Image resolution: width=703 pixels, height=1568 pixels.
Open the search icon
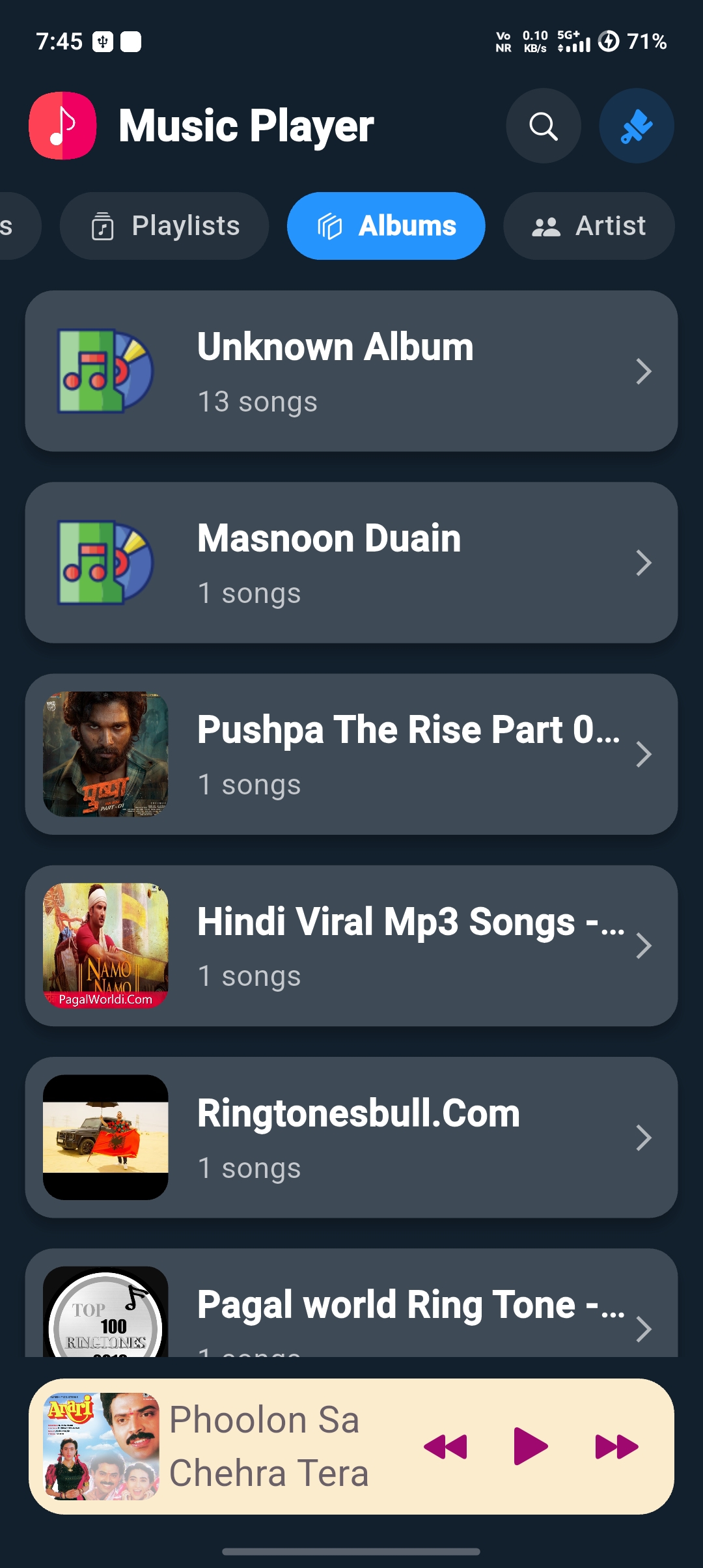coord(544,126)
